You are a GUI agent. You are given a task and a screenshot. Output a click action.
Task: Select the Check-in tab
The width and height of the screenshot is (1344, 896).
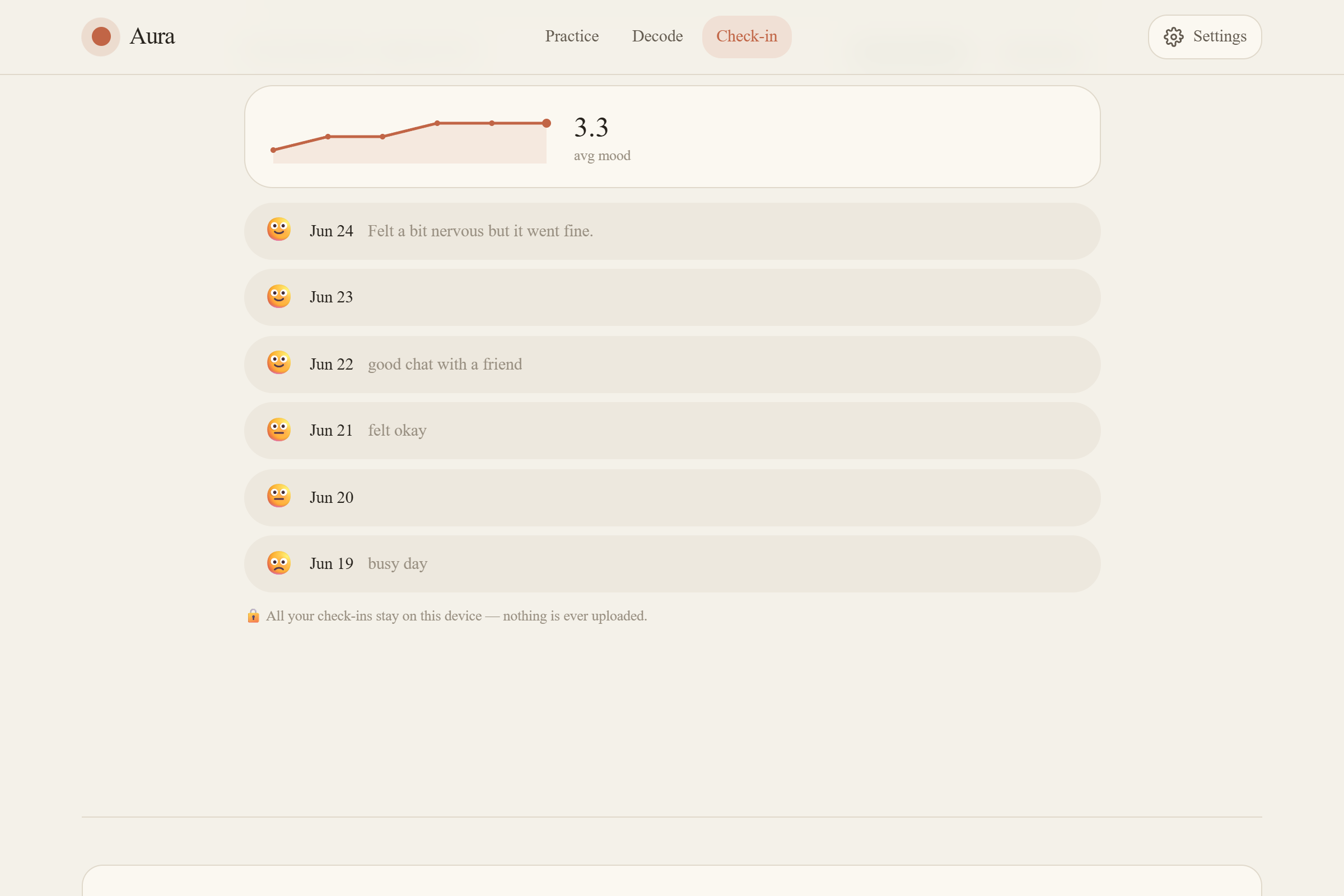746,36
